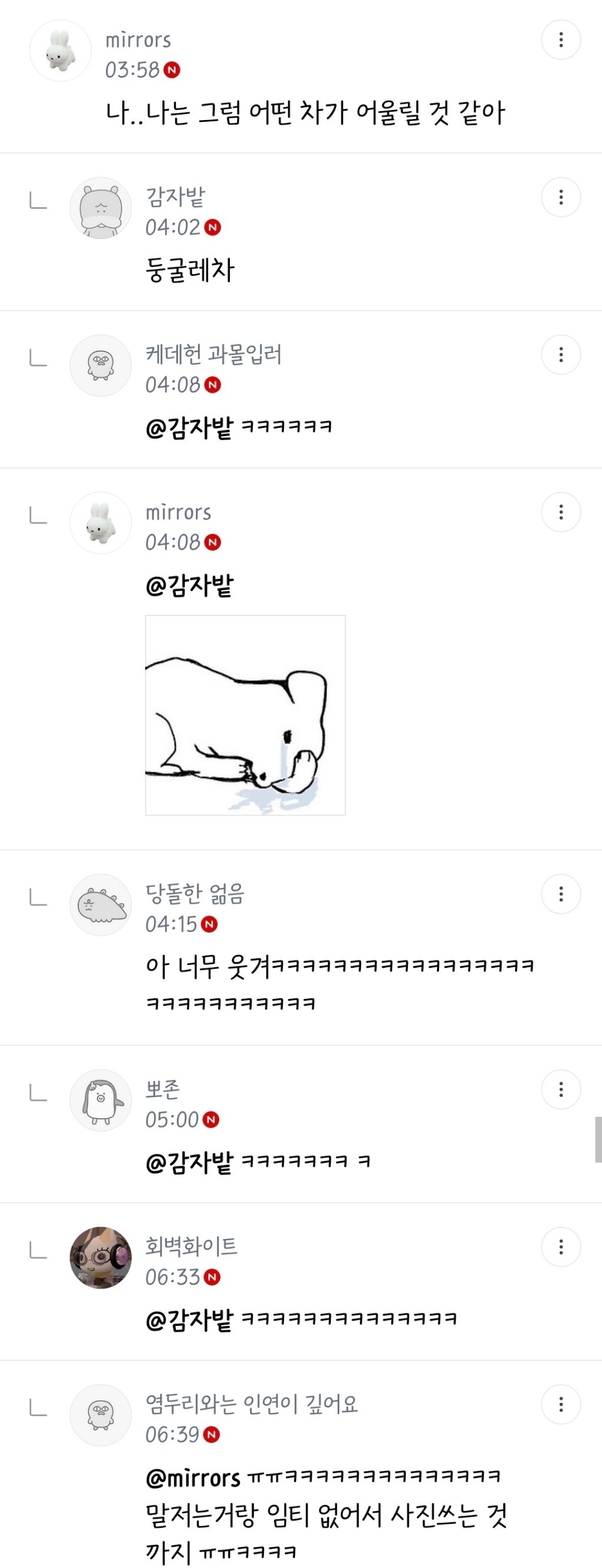Open options menu for 염두리와는 인연이 깊어요's reply

click(561, 1405)
